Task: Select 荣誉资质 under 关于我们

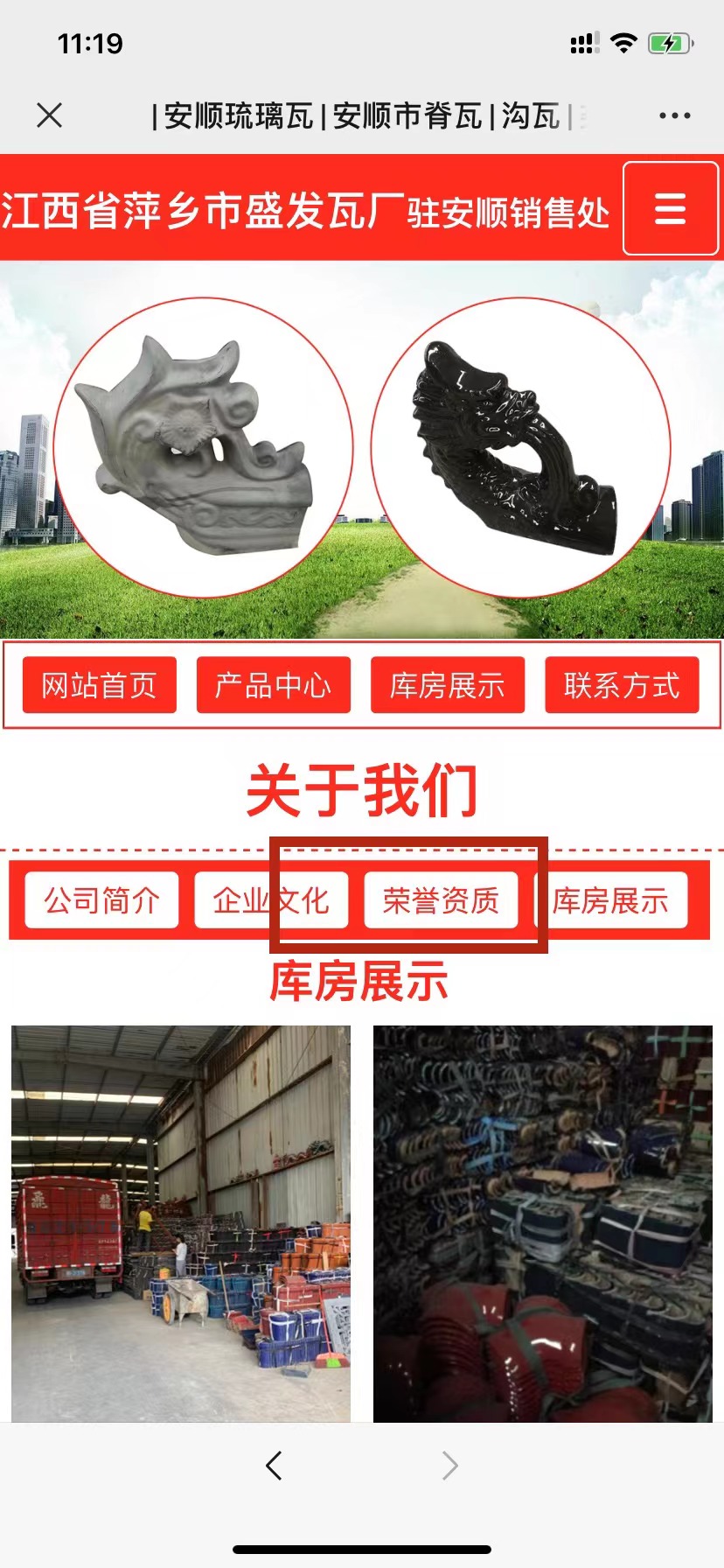Action: coord(441,899)
